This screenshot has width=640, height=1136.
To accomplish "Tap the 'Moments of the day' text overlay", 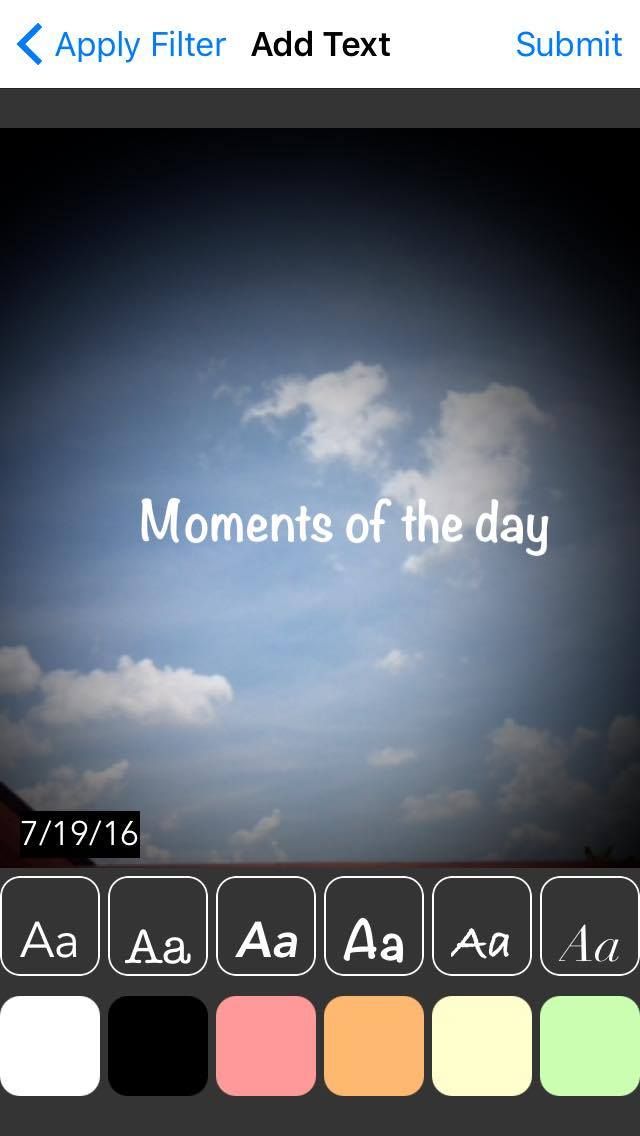I will tap(344, 524).
